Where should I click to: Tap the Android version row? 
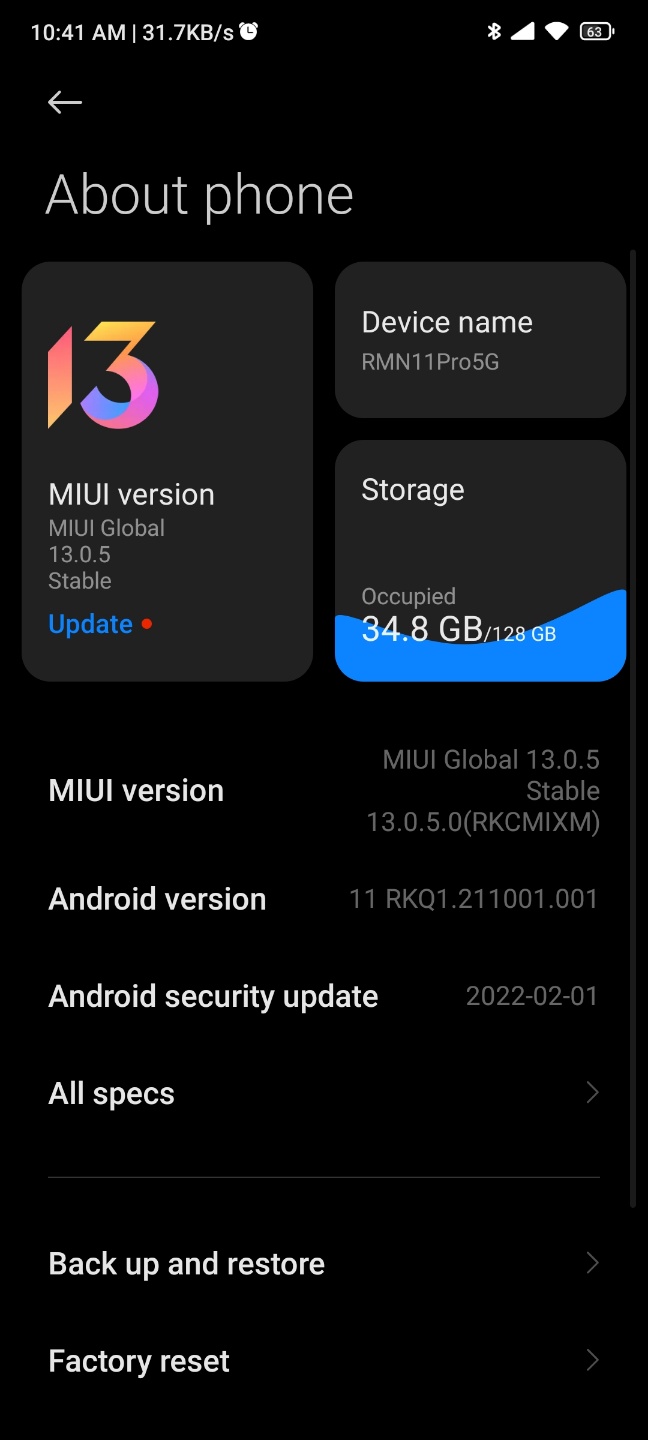pyautogui.click(x=324, y=899)
